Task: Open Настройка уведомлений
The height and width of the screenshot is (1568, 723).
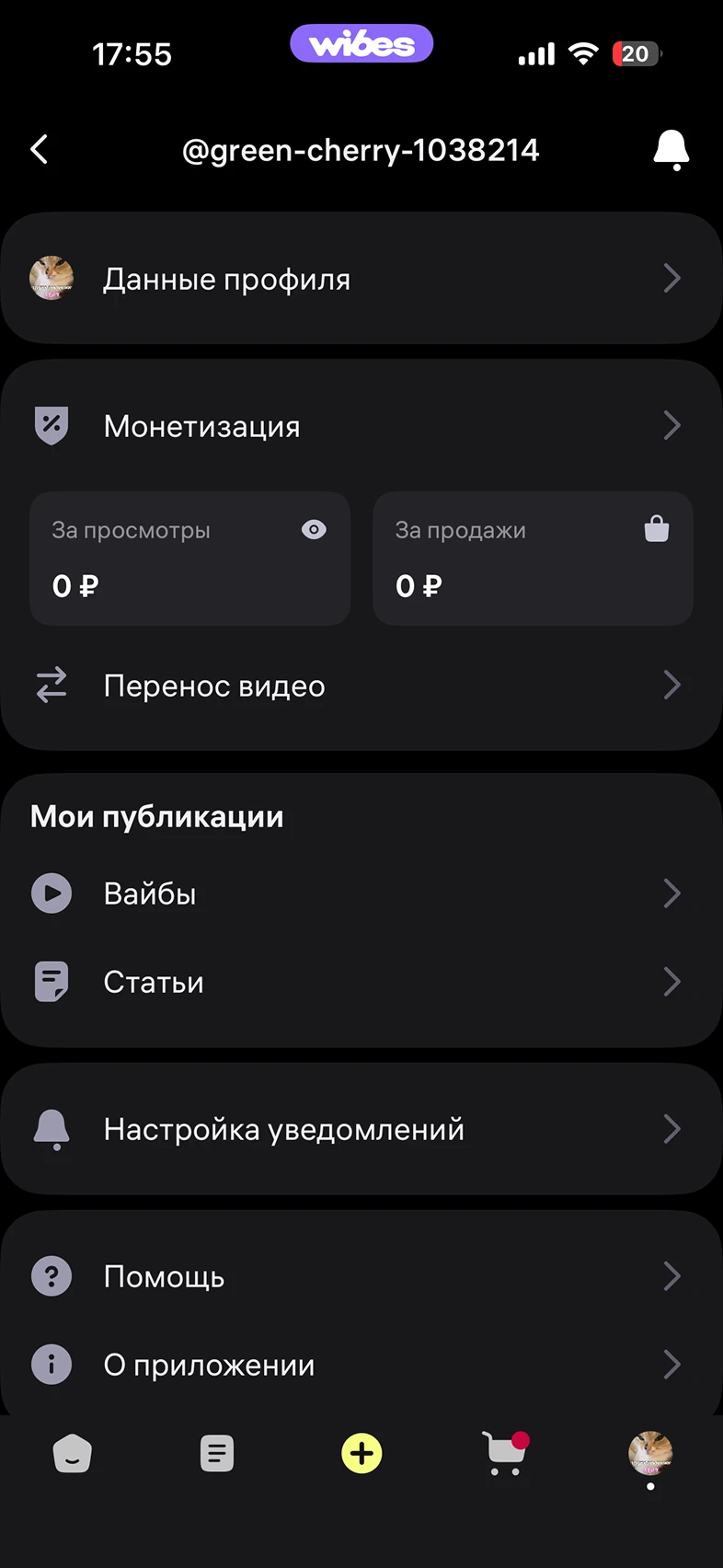Action: (x=361, y=1129)
